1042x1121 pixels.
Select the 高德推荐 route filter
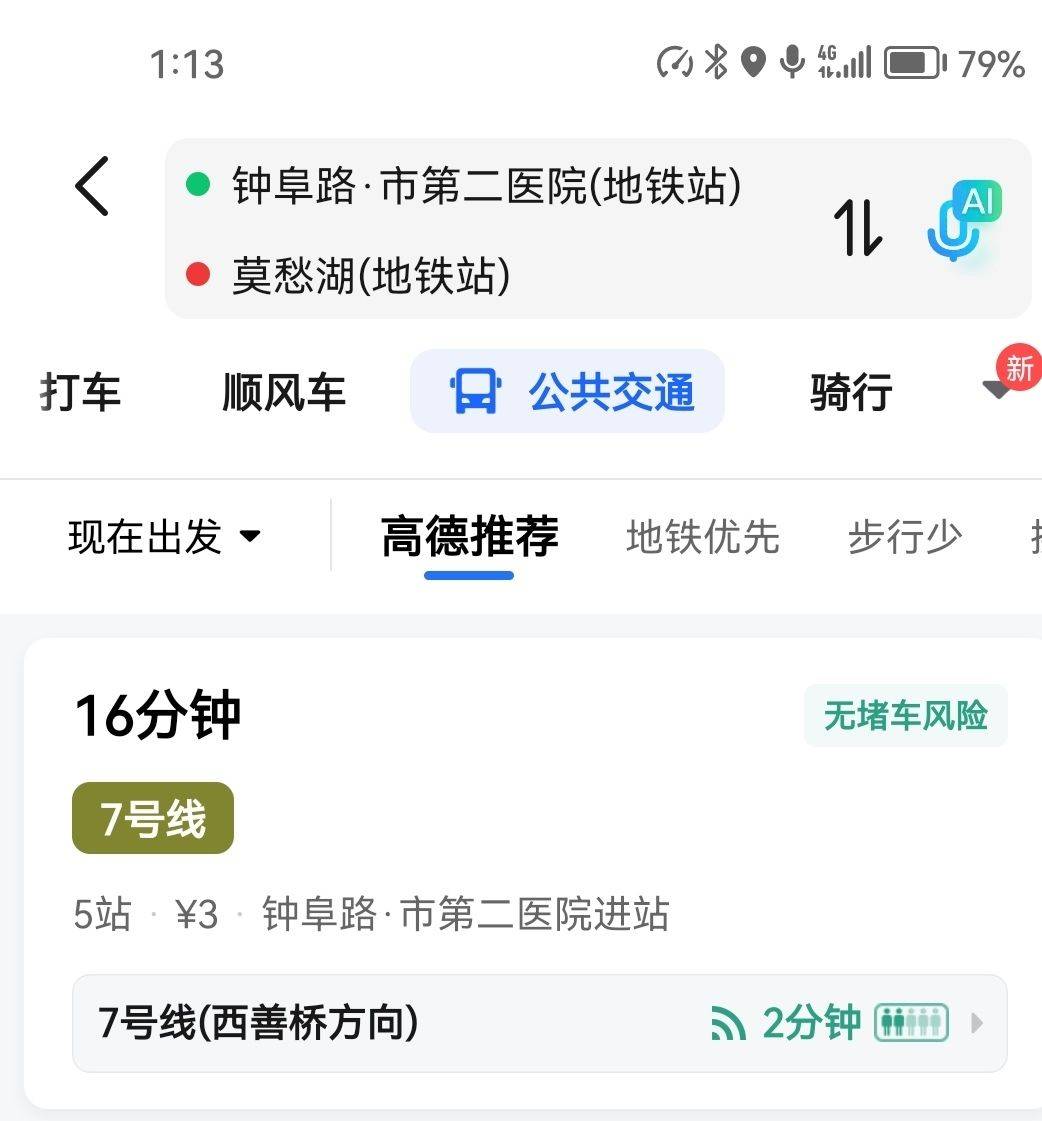tap(469, 537)
